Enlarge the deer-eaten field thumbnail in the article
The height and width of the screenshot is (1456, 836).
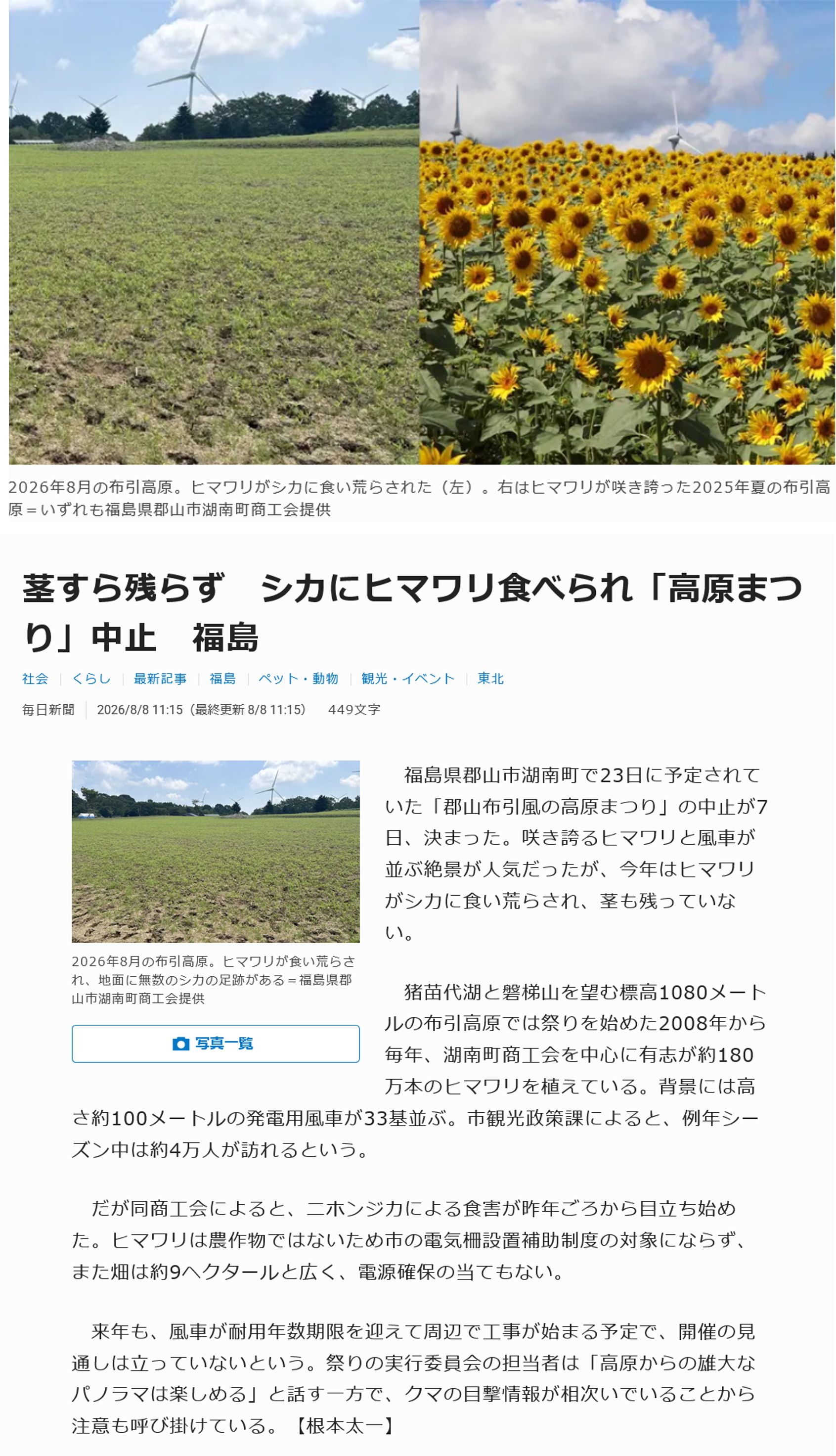pos(216,851)
